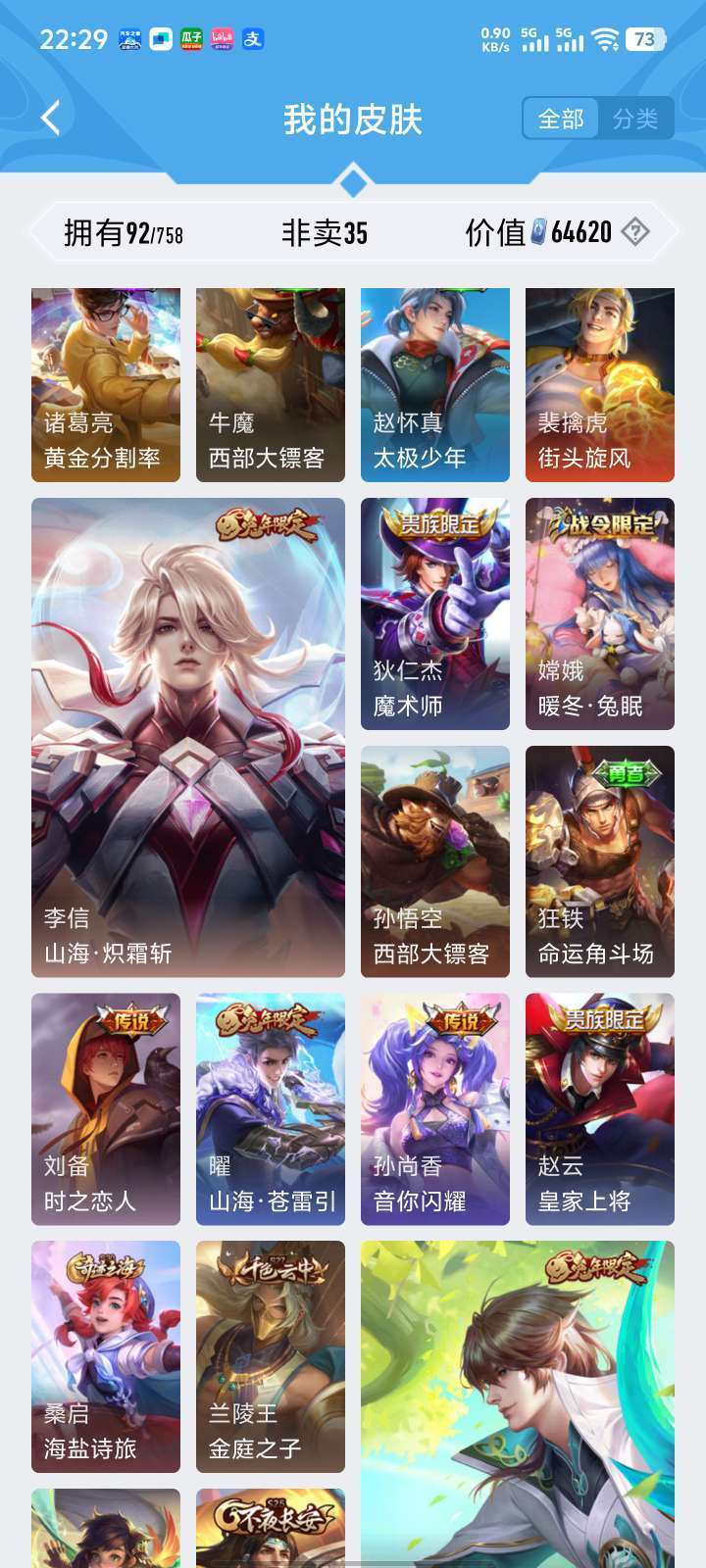Open 孙尚香 音你闪耀 skin
This screenshot has width=706, height=1568.
[x=435, y=1108]
